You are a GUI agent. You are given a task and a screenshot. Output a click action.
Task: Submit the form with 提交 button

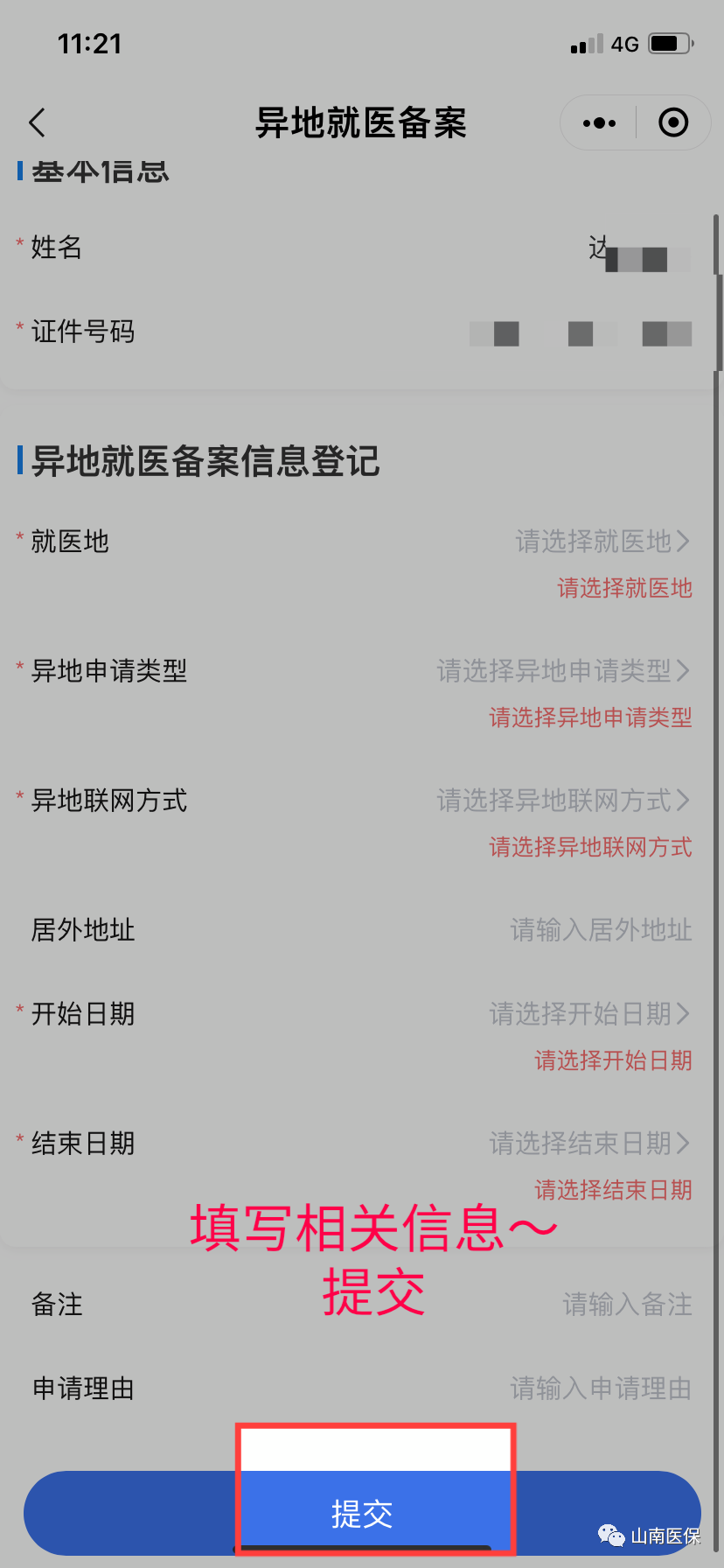(x=362, y=1513)
